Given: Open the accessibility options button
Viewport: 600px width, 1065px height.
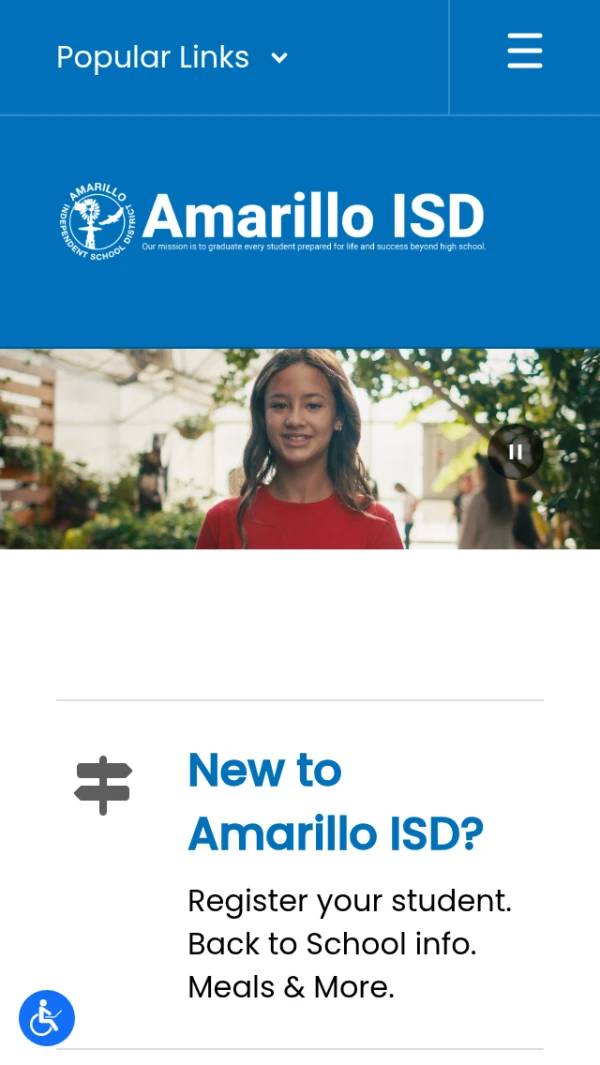Looking at the screenshot, I should coord(46,1018).
